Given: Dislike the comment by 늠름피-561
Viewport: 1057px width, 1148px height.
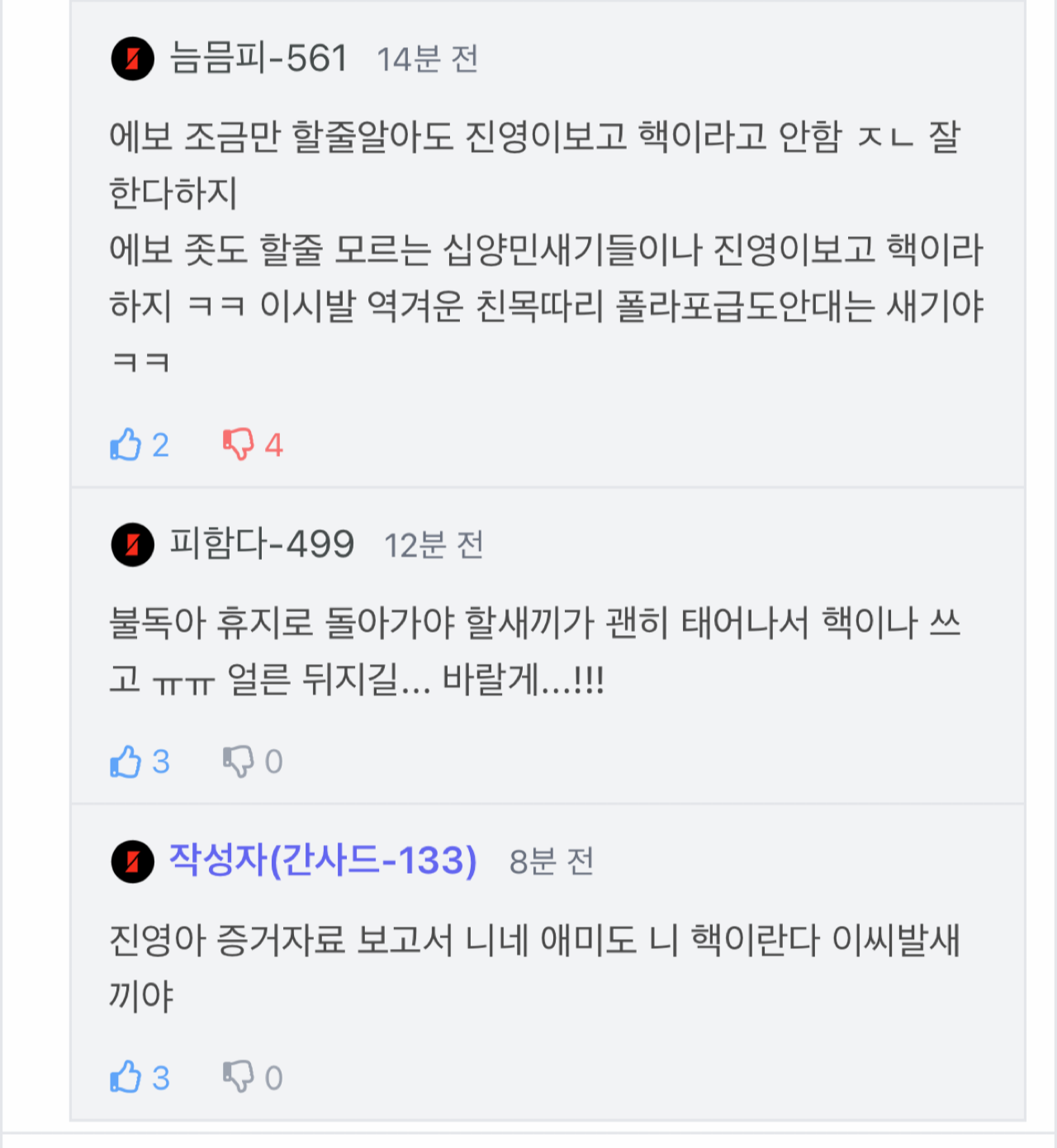Looking at the screenshot, I should pyautogui.click(x=239, y=444).
